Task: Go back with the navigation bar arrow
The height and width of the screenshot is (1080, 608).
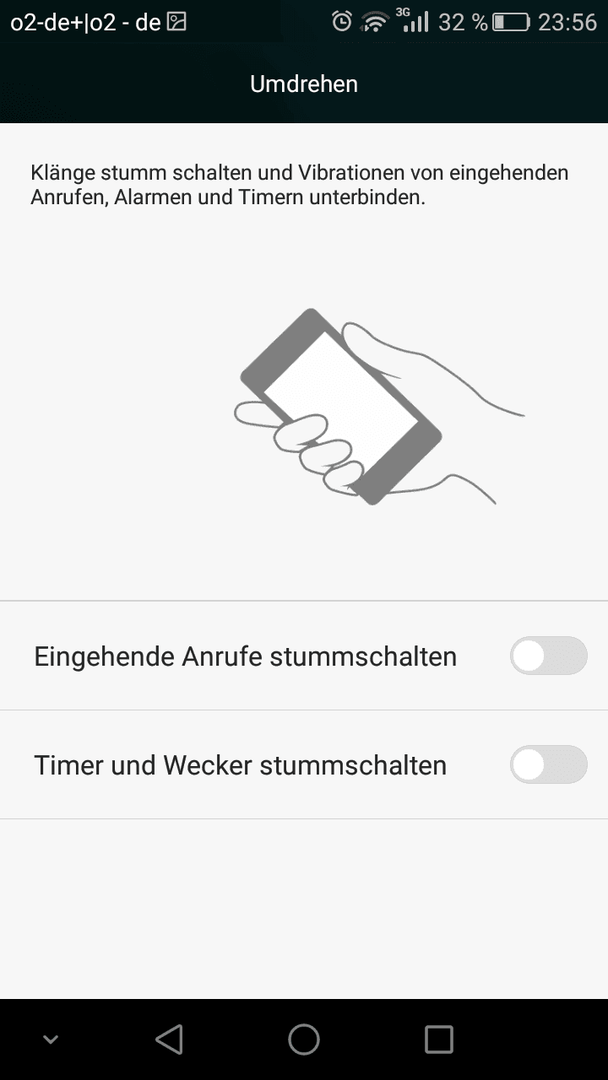Action: pos(169,1039)
